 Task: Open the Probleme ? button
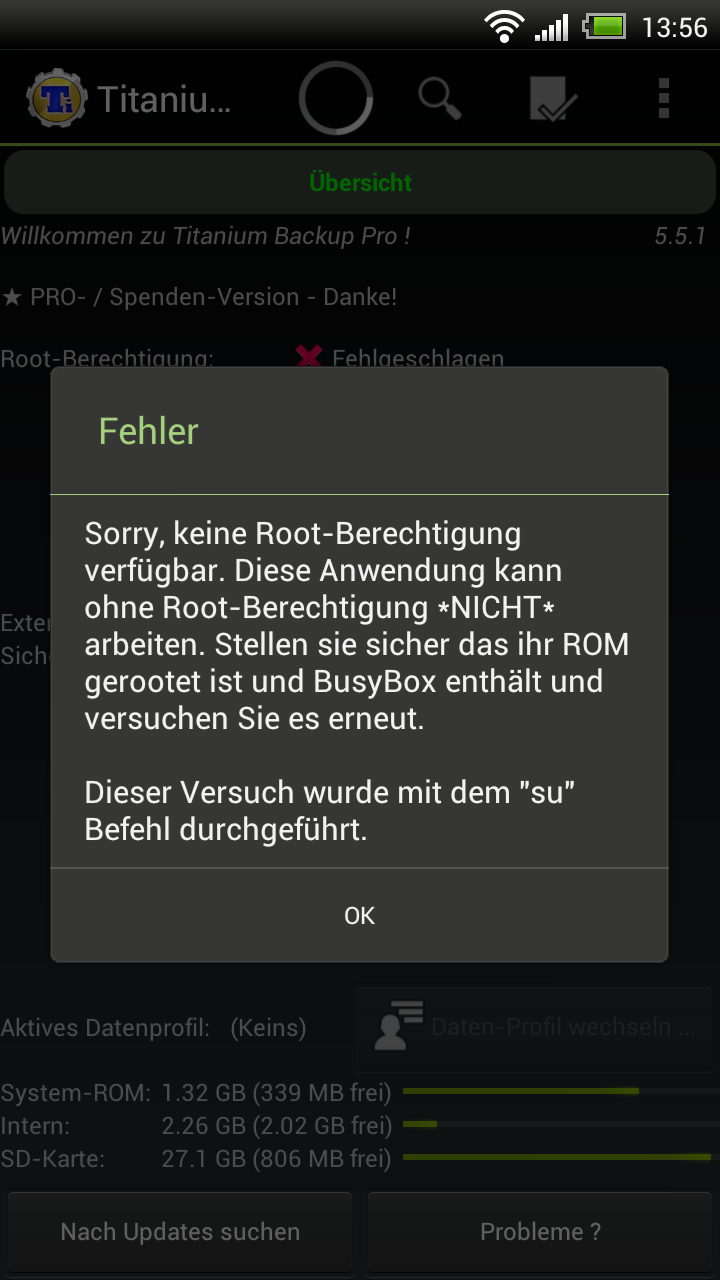pyautogui.click(x=541, y=1232)
